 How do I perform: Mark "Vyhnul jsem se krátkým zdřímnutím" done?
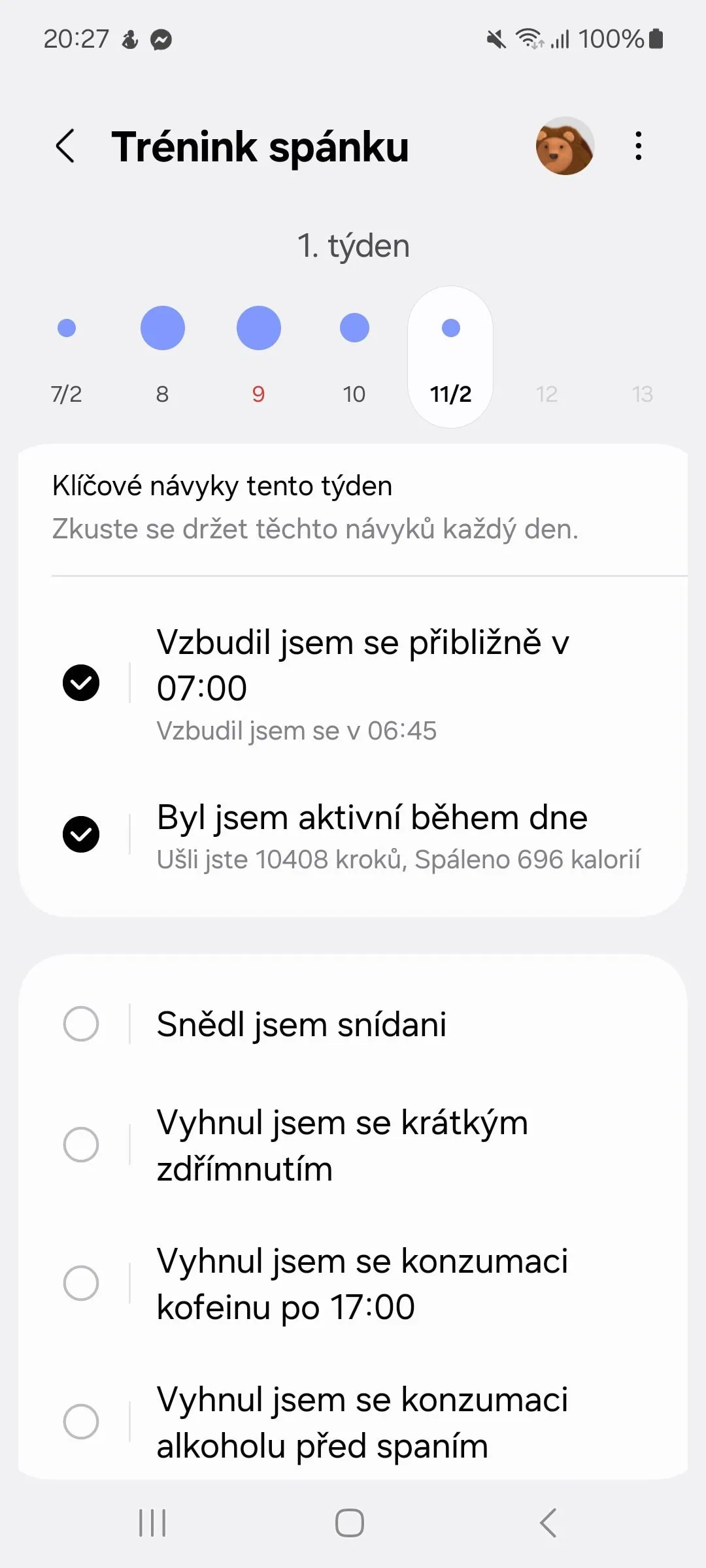click(x=81, y=1145)
